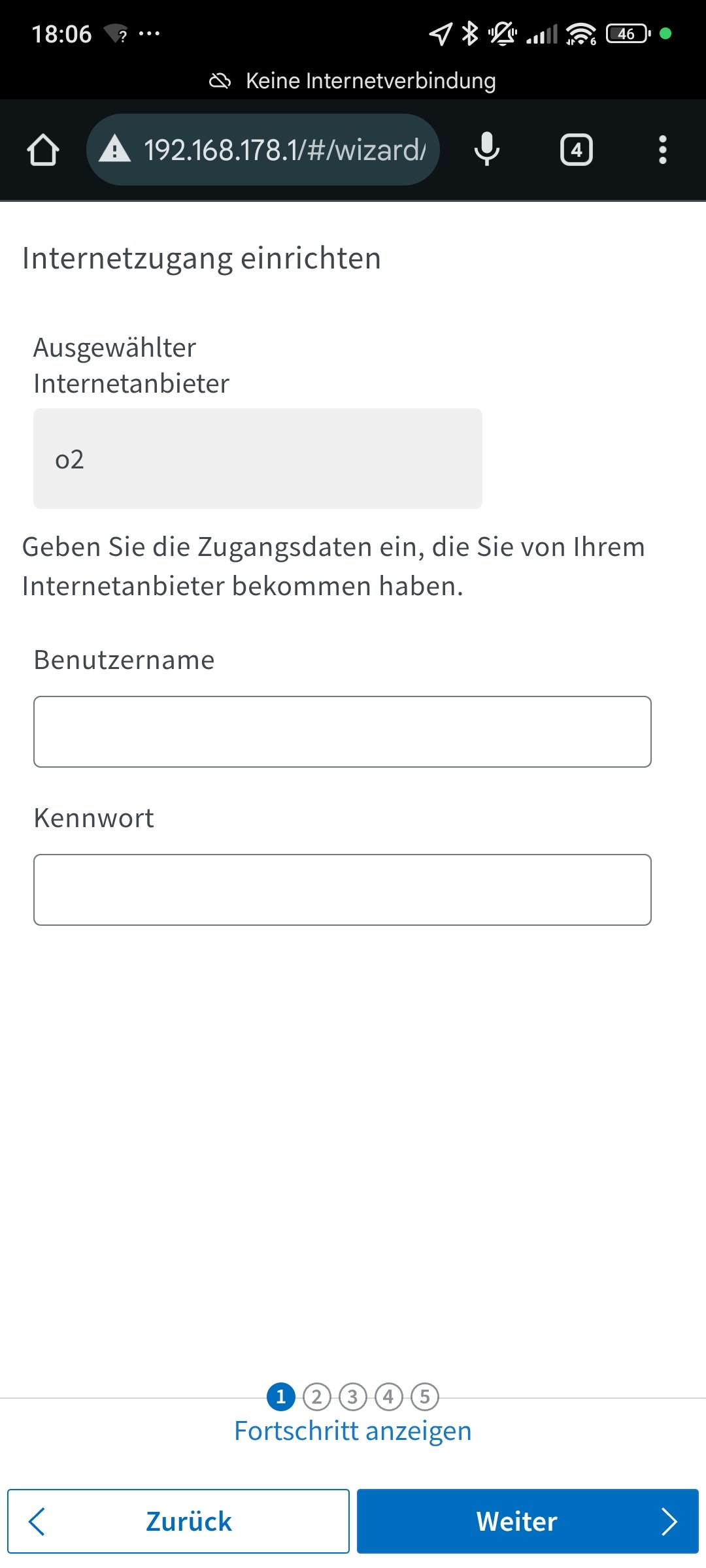
Task: Tap the address bar showing 192.168.178.1
Action: click(281, 150)
